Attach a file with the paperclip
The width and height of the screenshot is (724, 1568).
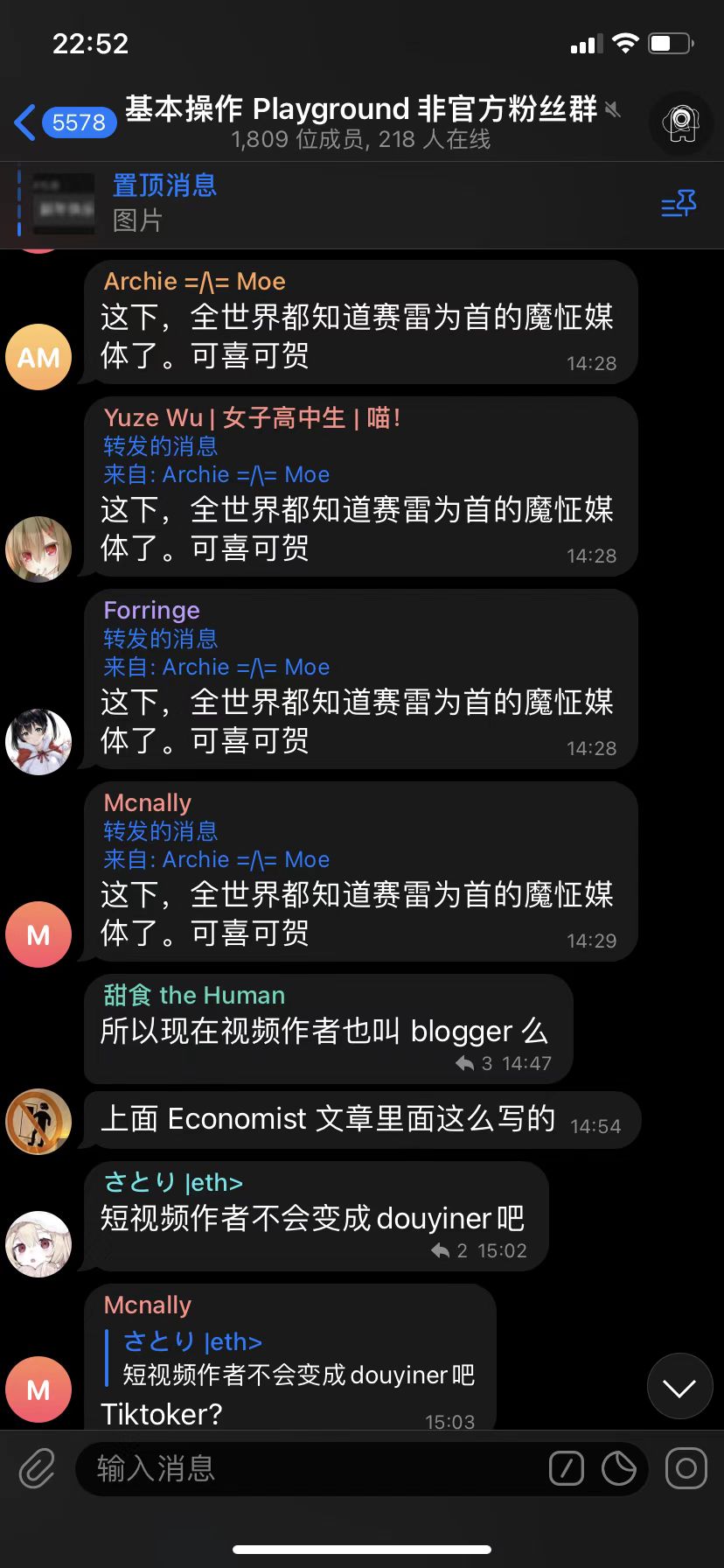pyautogui.click(x=37, y=1467)
